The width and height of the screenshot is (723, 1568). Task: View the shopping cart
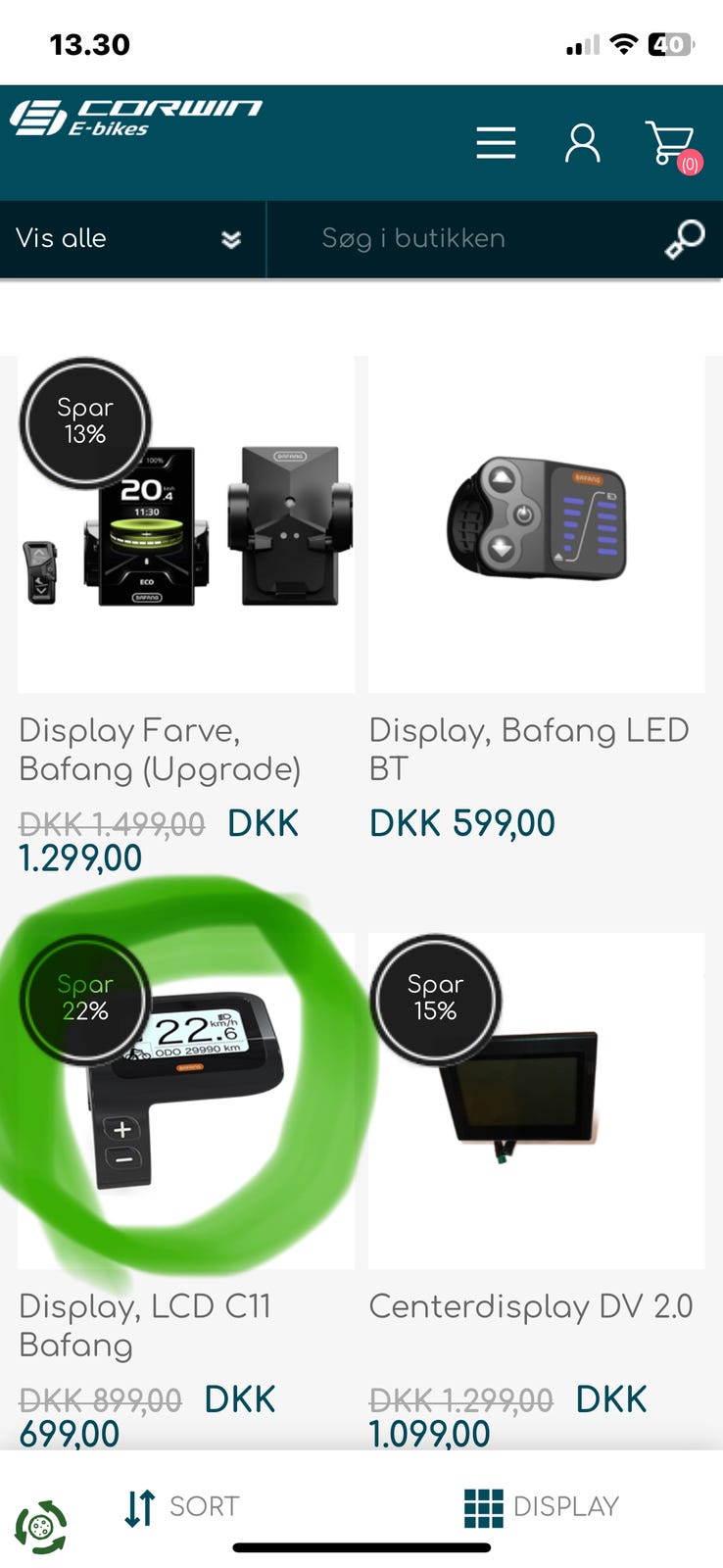[x=671, y=145]
